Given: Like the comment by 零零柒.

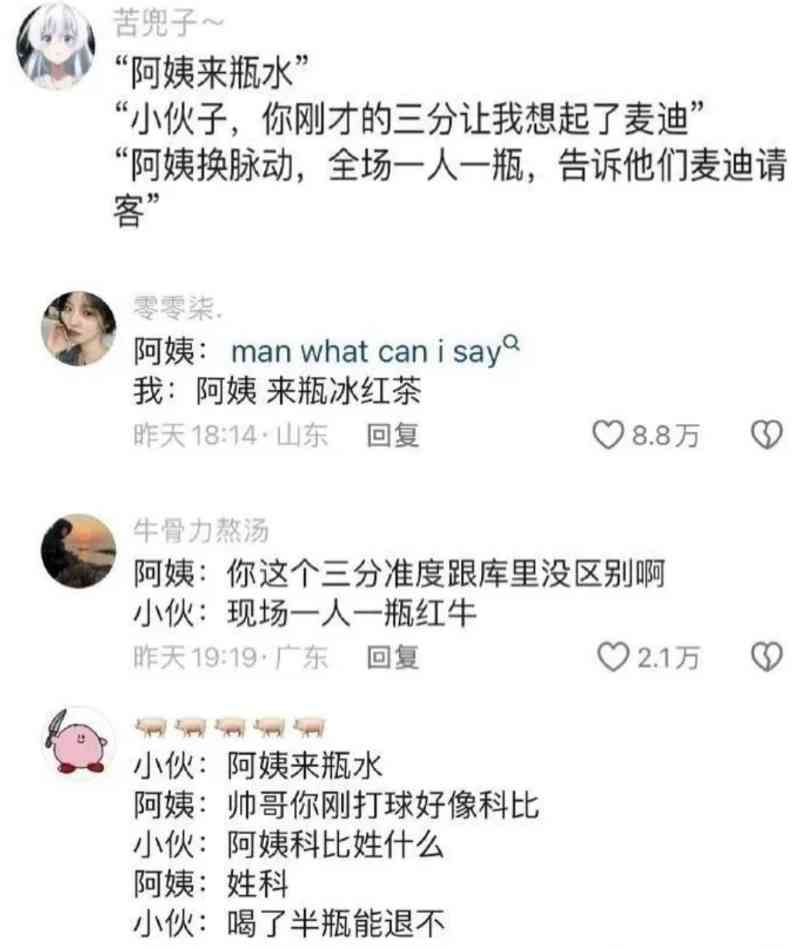Looking at the screenshot, I should [609, 436].
